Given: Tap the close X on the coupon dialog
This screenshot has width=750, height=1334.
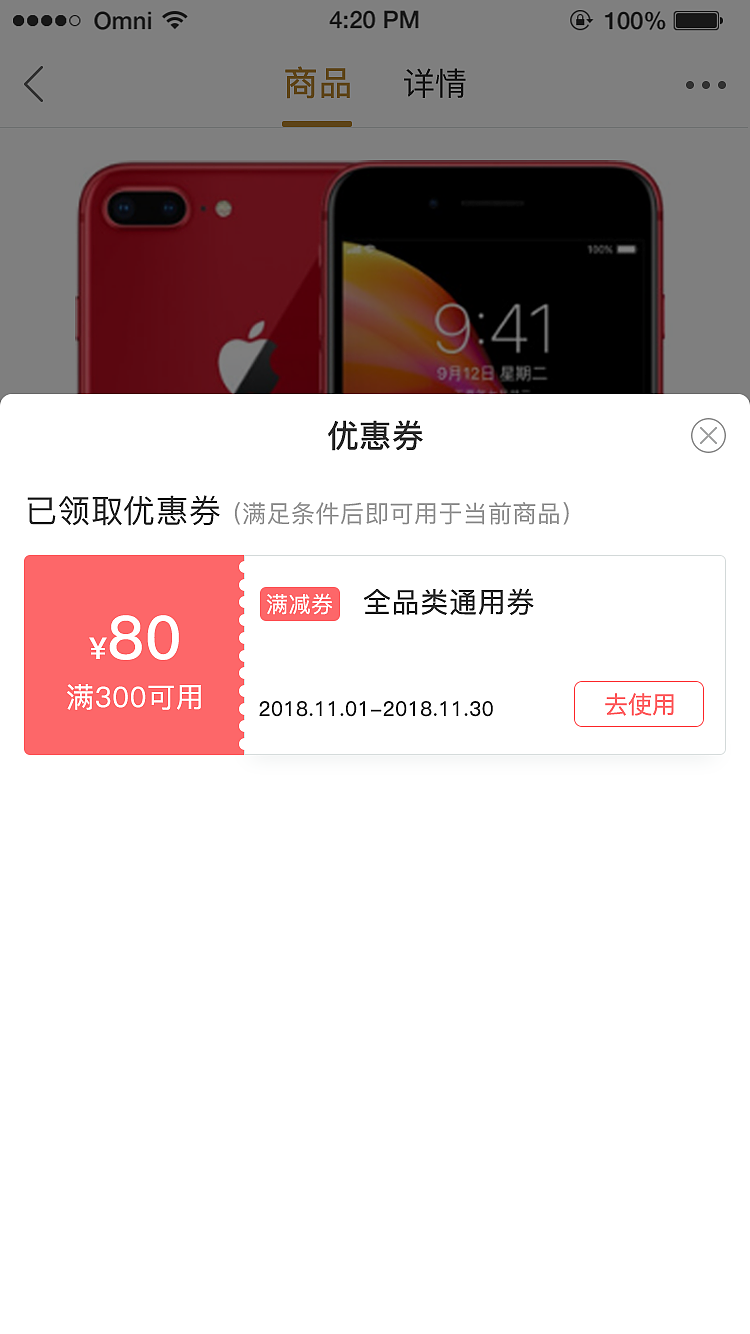Looking at the screenshot, I should (x=708, y=435).
